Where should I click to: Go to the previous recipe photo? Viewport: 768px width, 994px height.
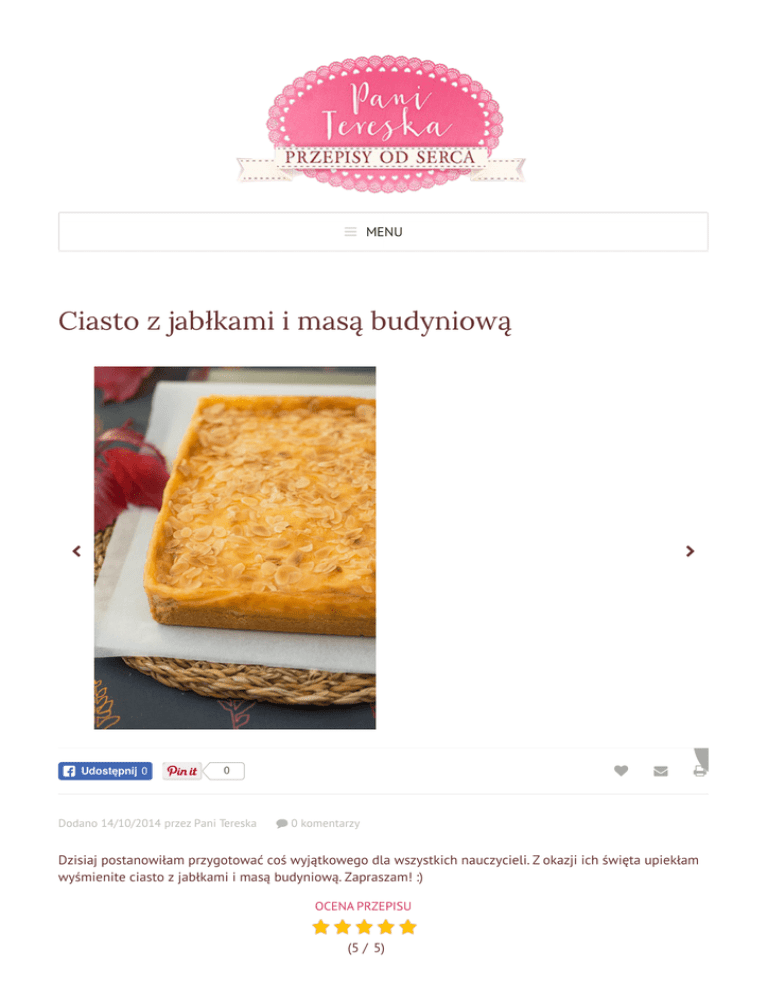77,551
